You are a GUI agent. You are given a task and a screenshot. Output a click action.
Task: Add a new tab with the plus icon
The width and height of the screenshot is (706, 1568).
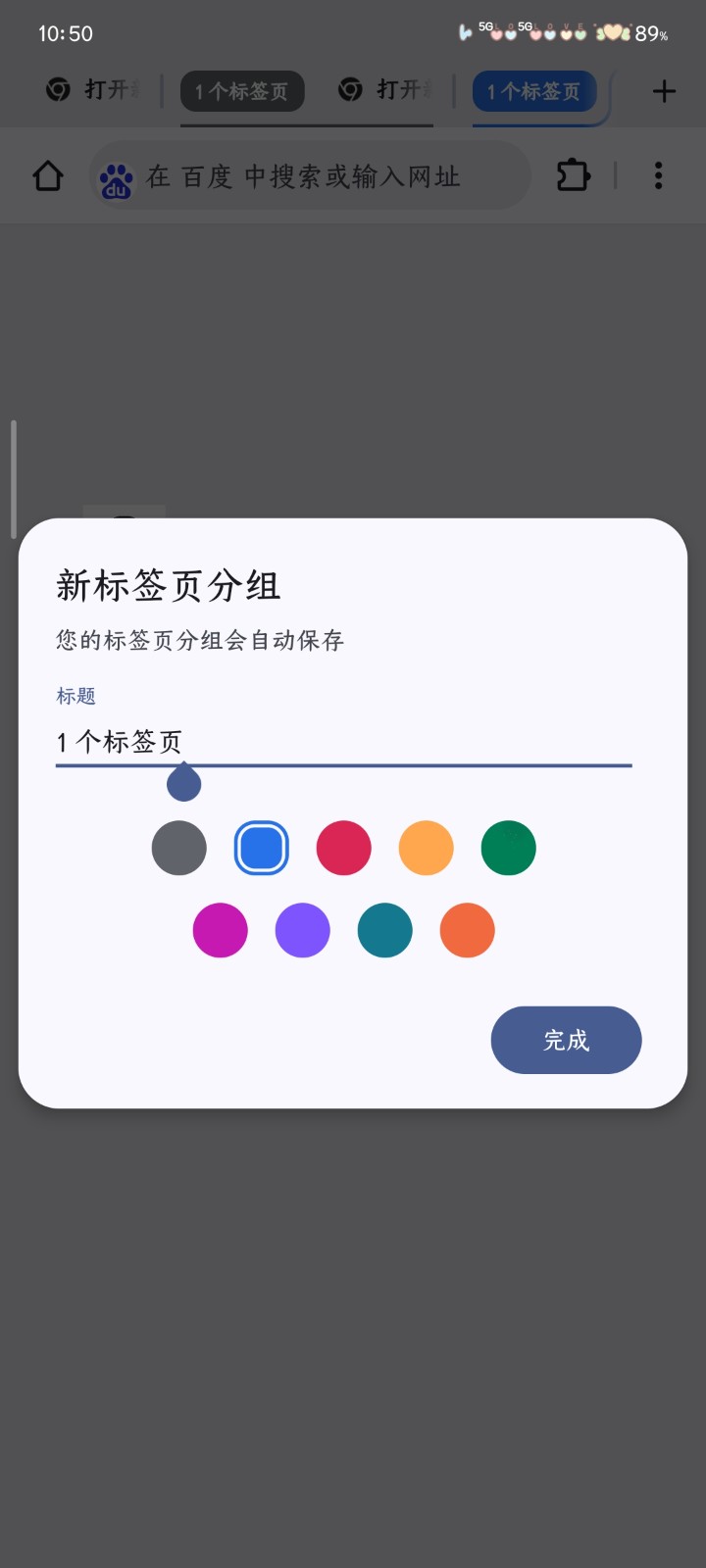click(664, 91)
